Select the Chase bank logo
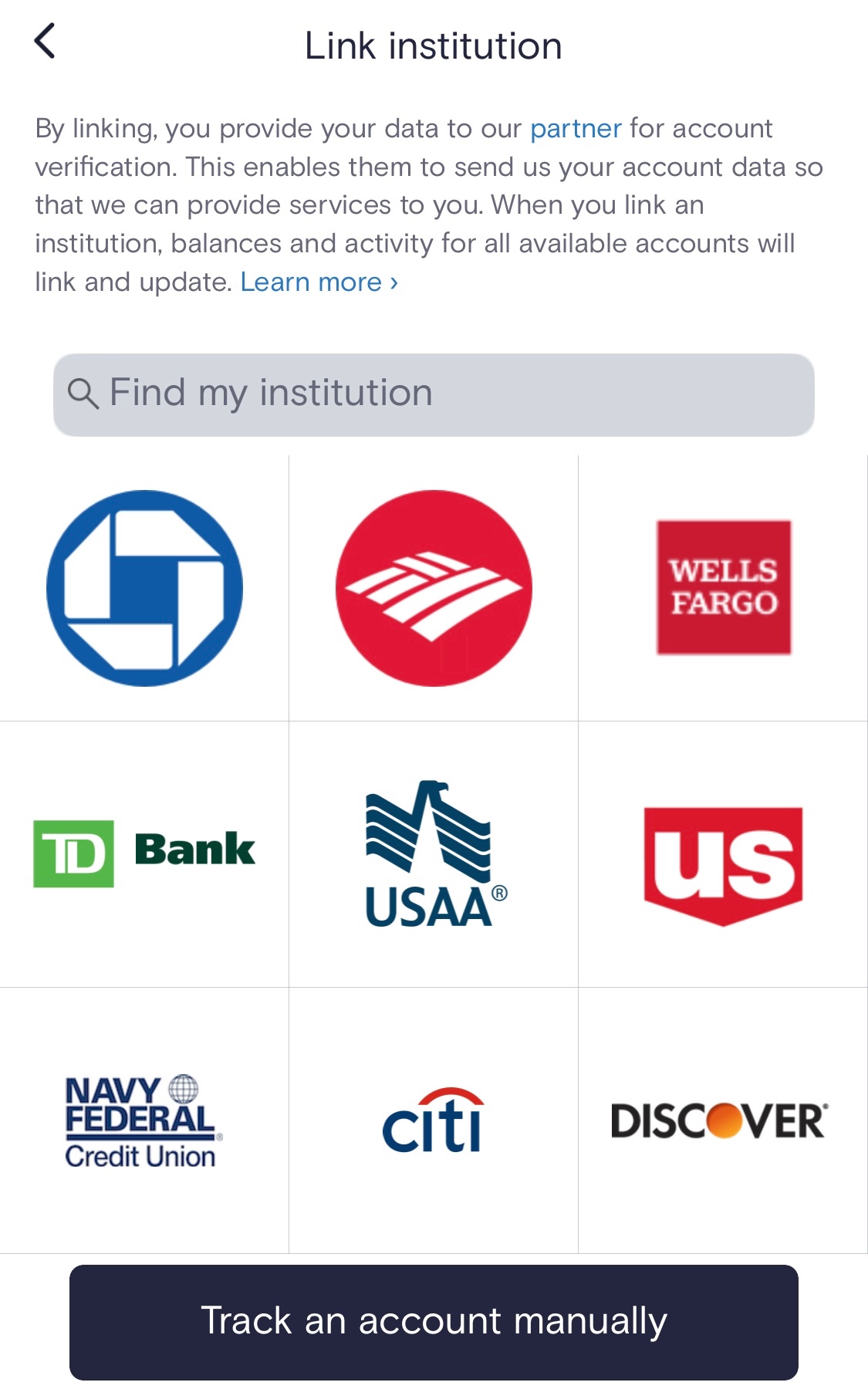Screen dimensions: 868x1389 pos(147,586)
